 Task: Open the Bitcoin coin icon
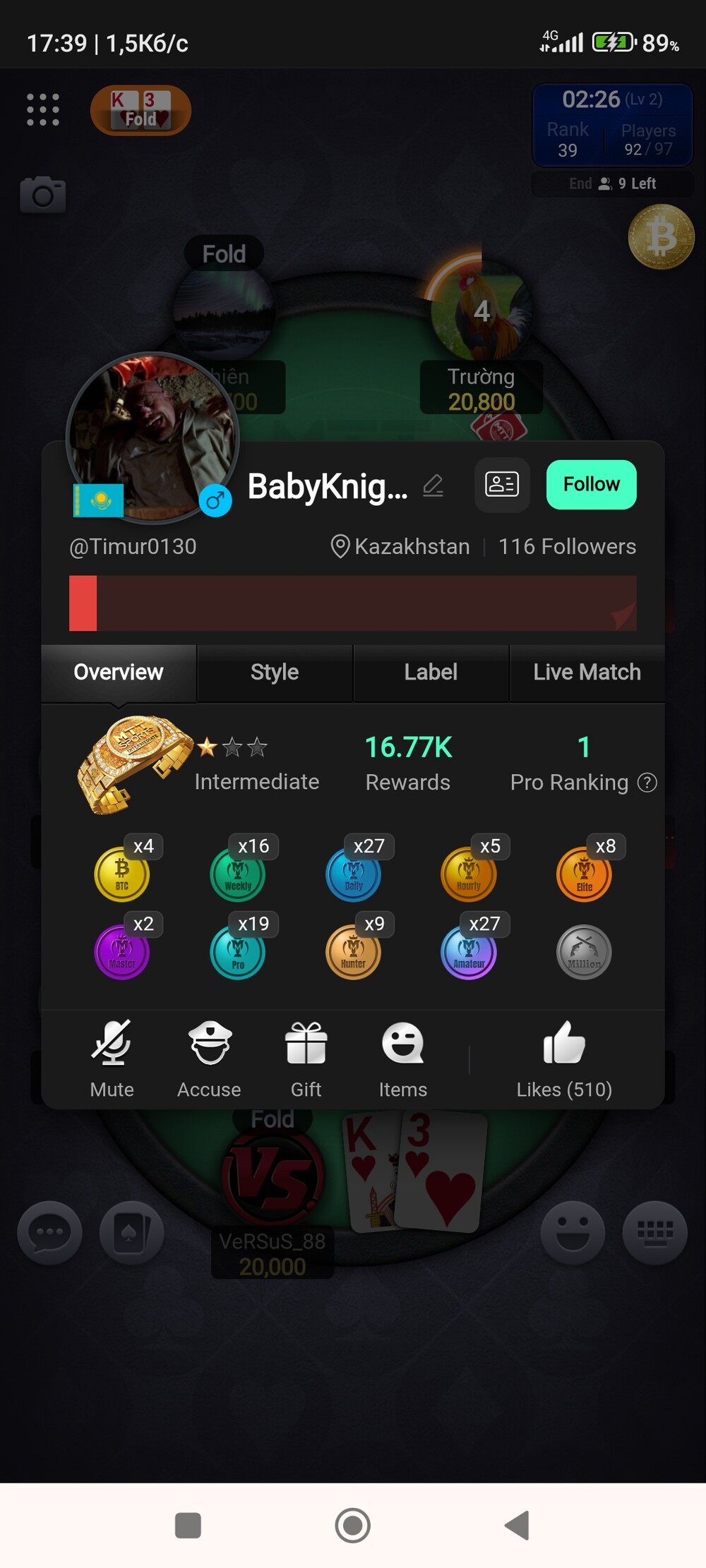661,237
